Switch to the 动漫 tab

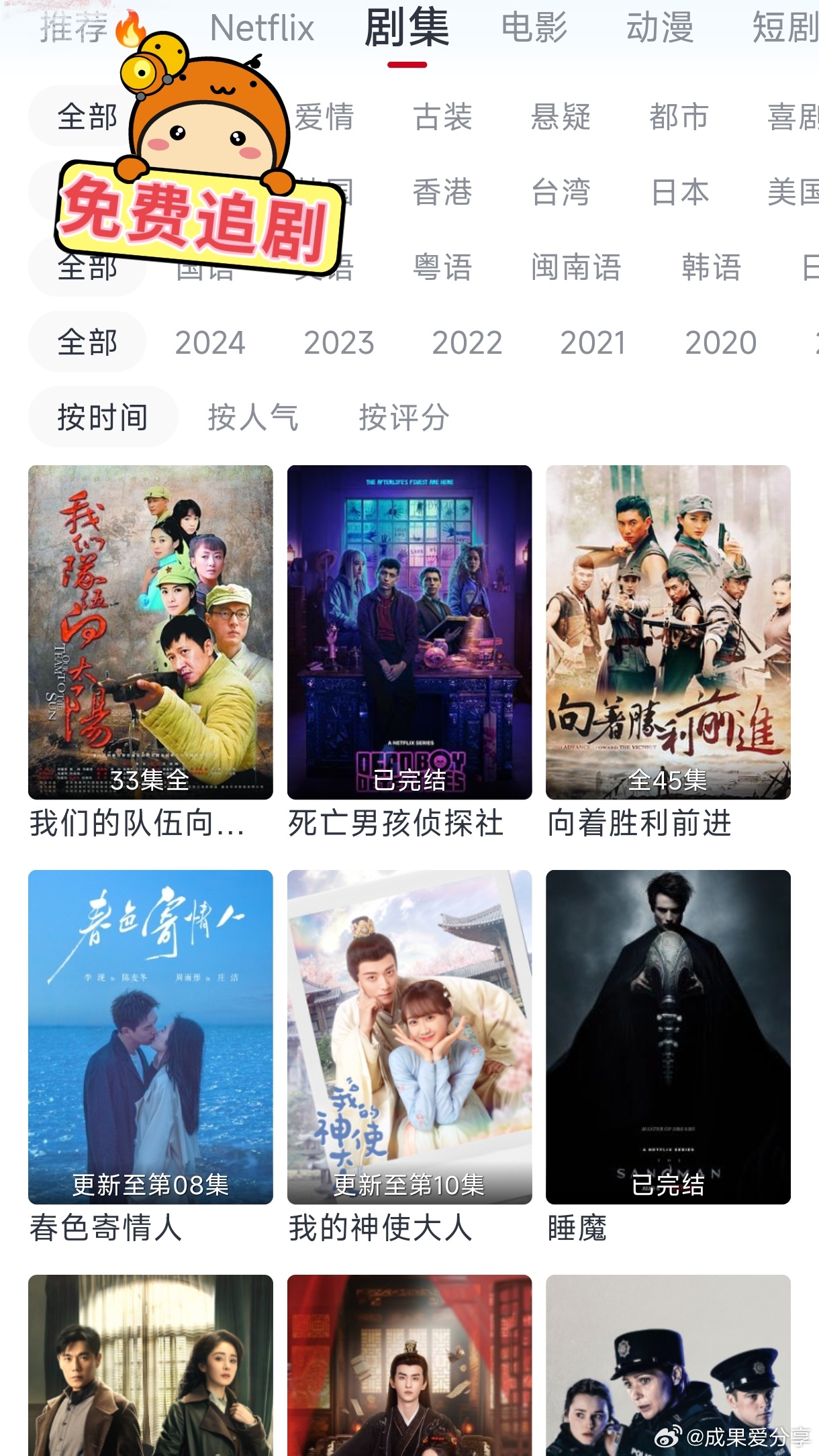(659, 28)
